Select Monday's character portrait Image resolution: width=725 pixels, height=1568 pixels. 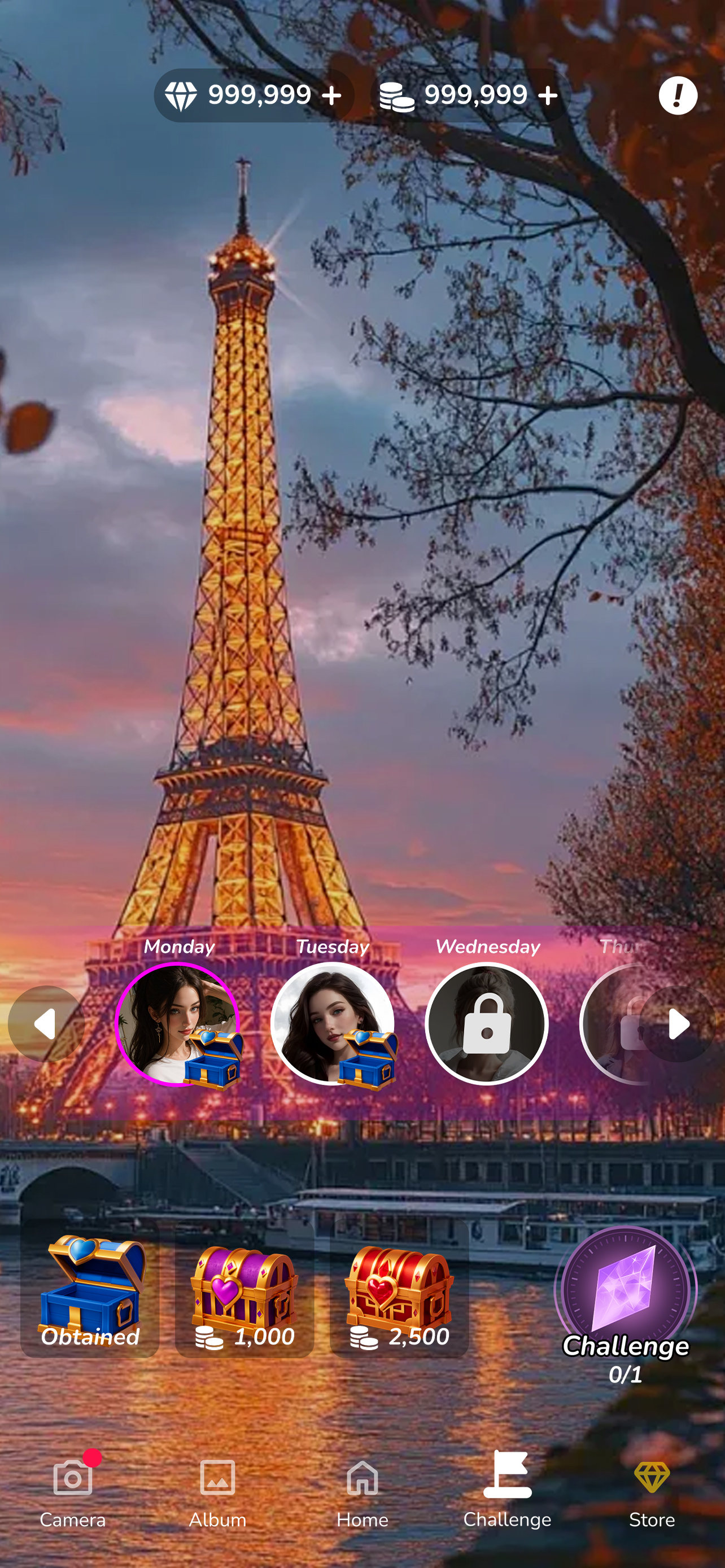click(177, 1024)
